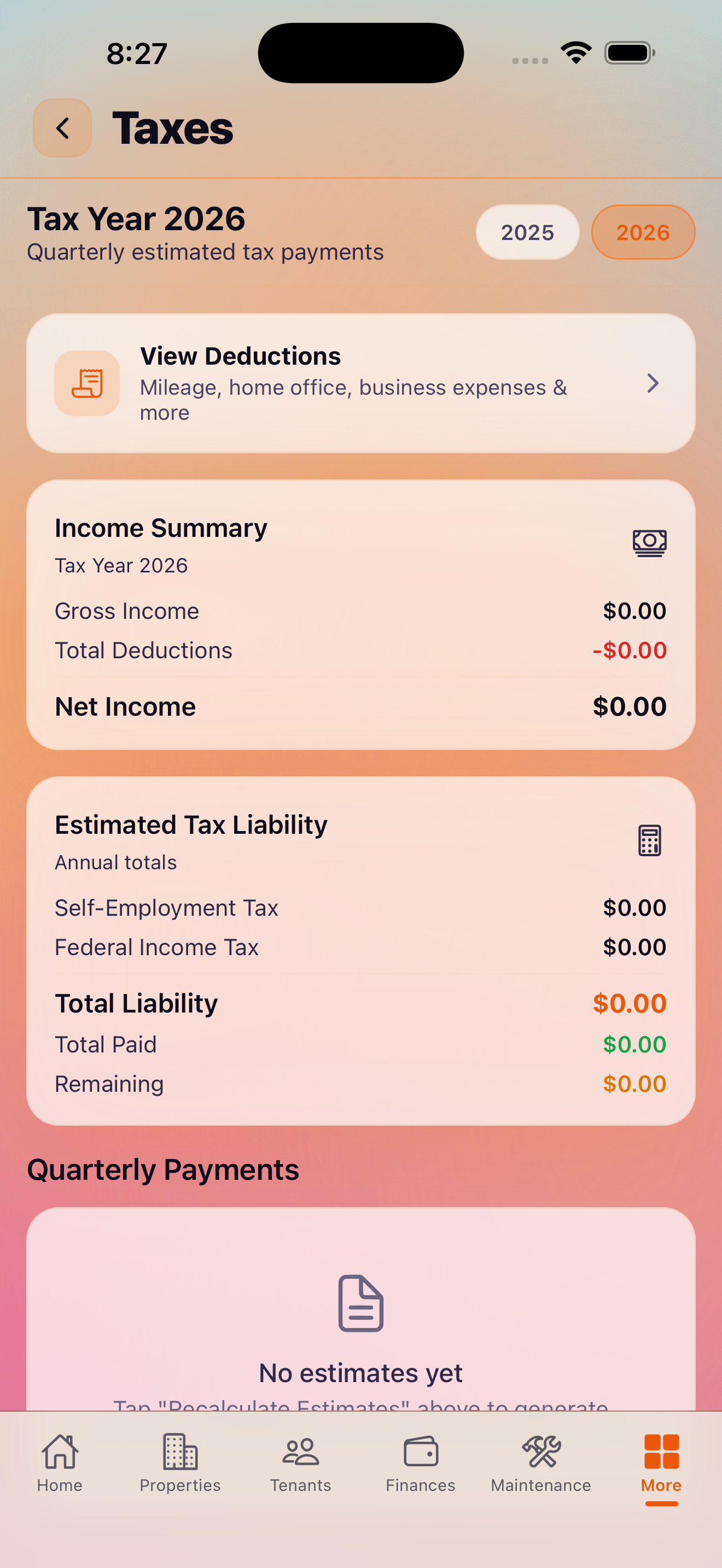Toggle the active year pill to 2025
The width and height of the screenshot is (722, 1568).
[x=527, y=232]
